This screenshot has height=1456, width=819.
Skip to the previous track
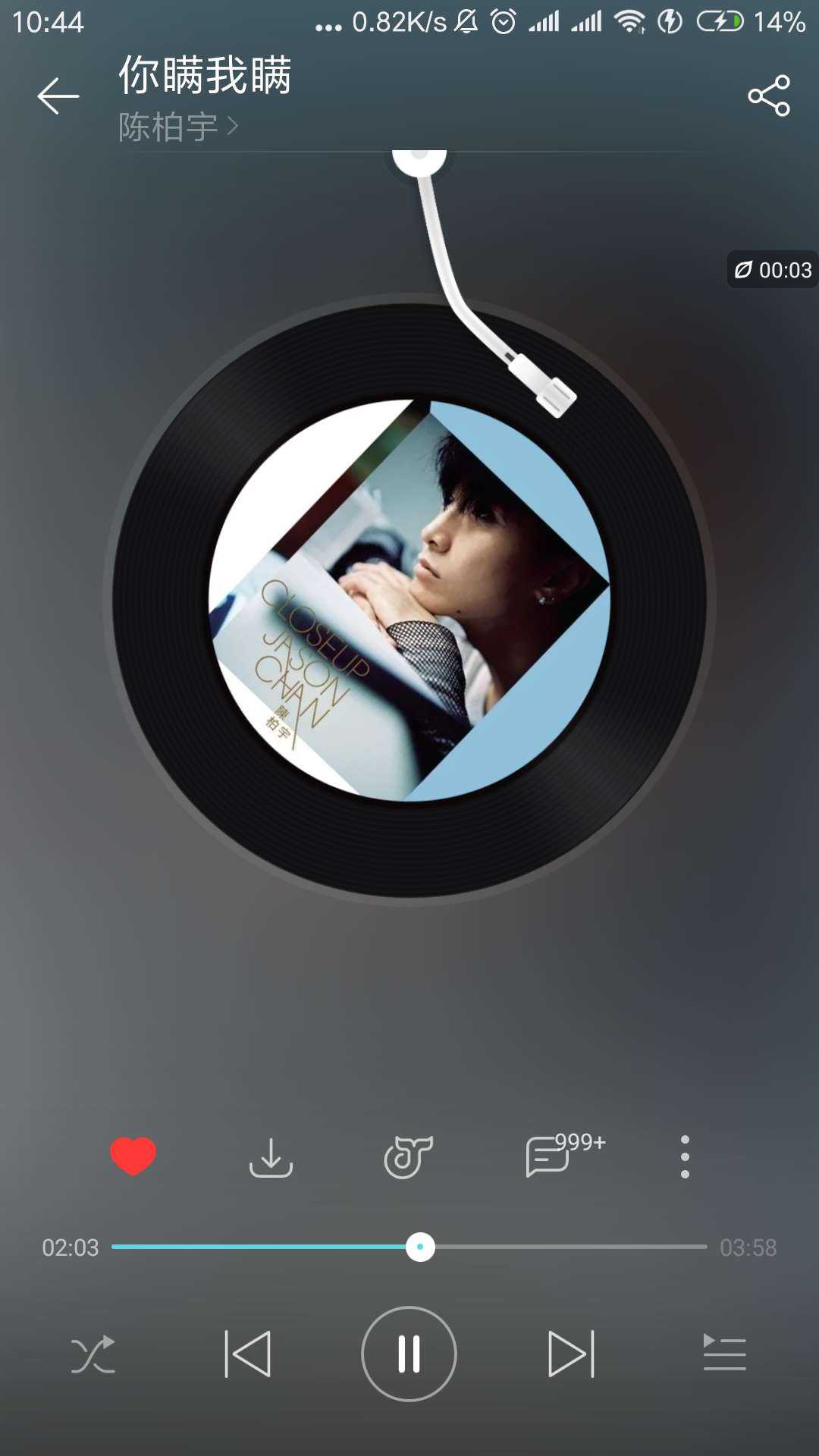[248, 1354]
